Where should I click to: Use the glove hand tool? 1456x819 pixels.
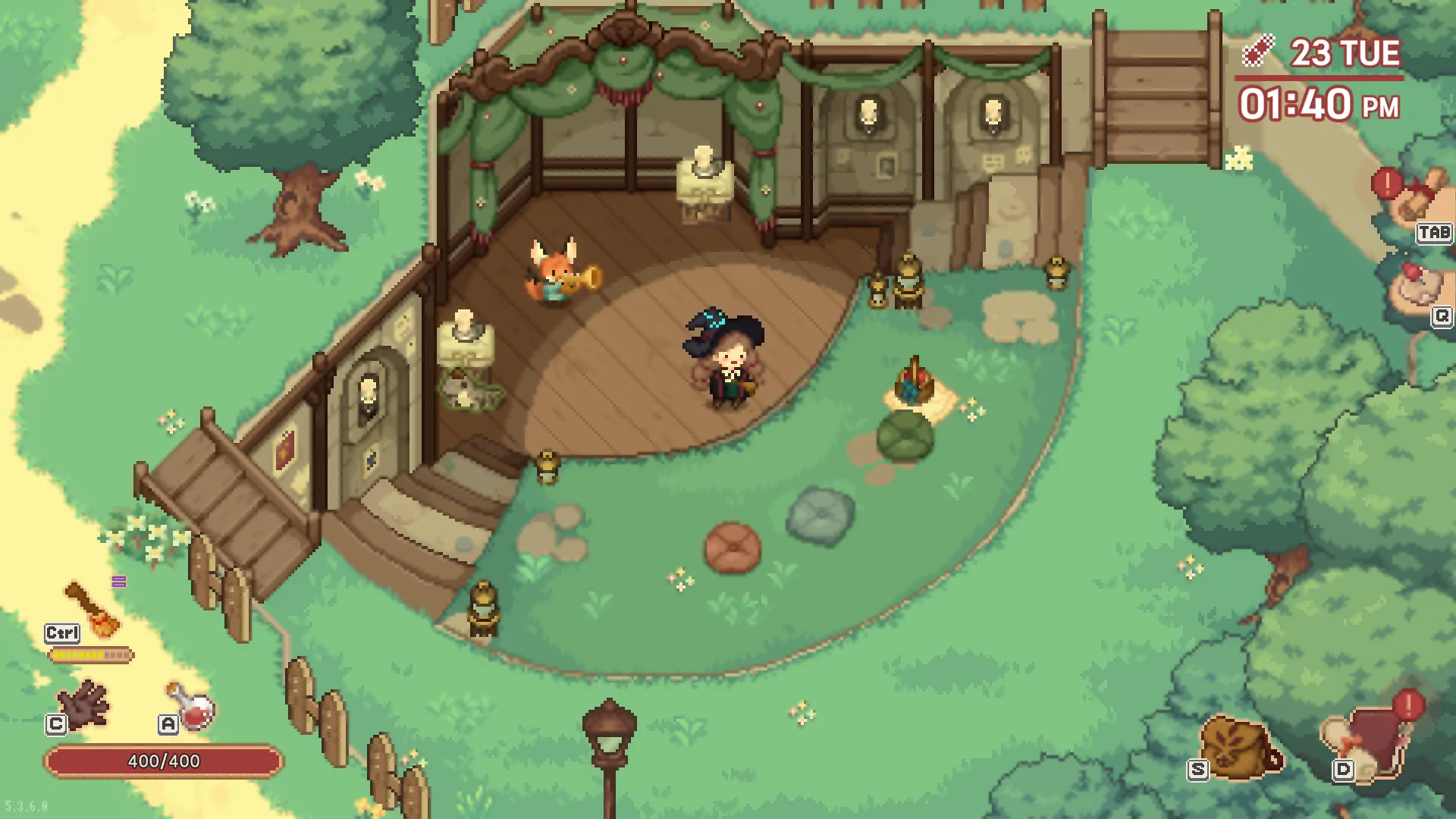[85, 704]
